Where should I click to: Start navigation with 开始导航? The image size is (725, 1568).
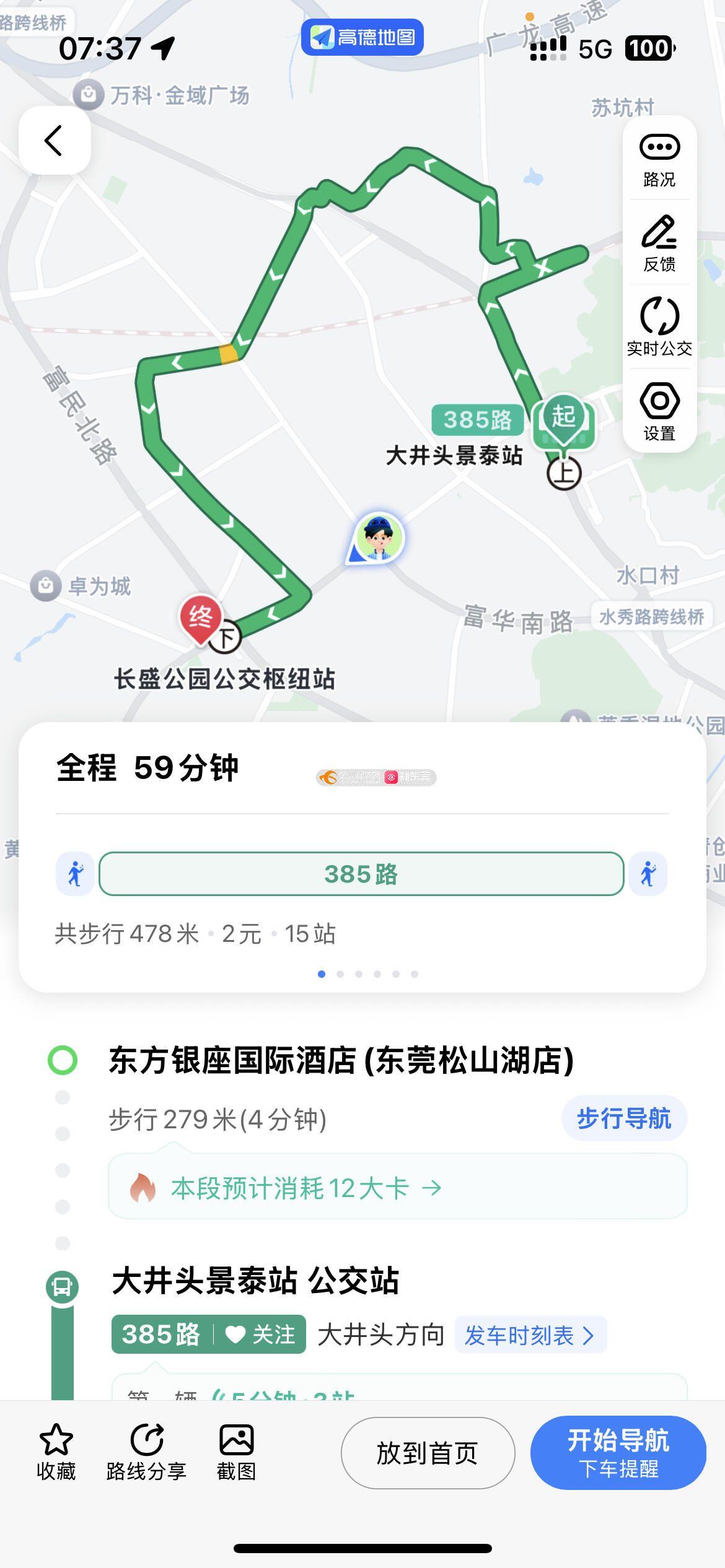618,1453
